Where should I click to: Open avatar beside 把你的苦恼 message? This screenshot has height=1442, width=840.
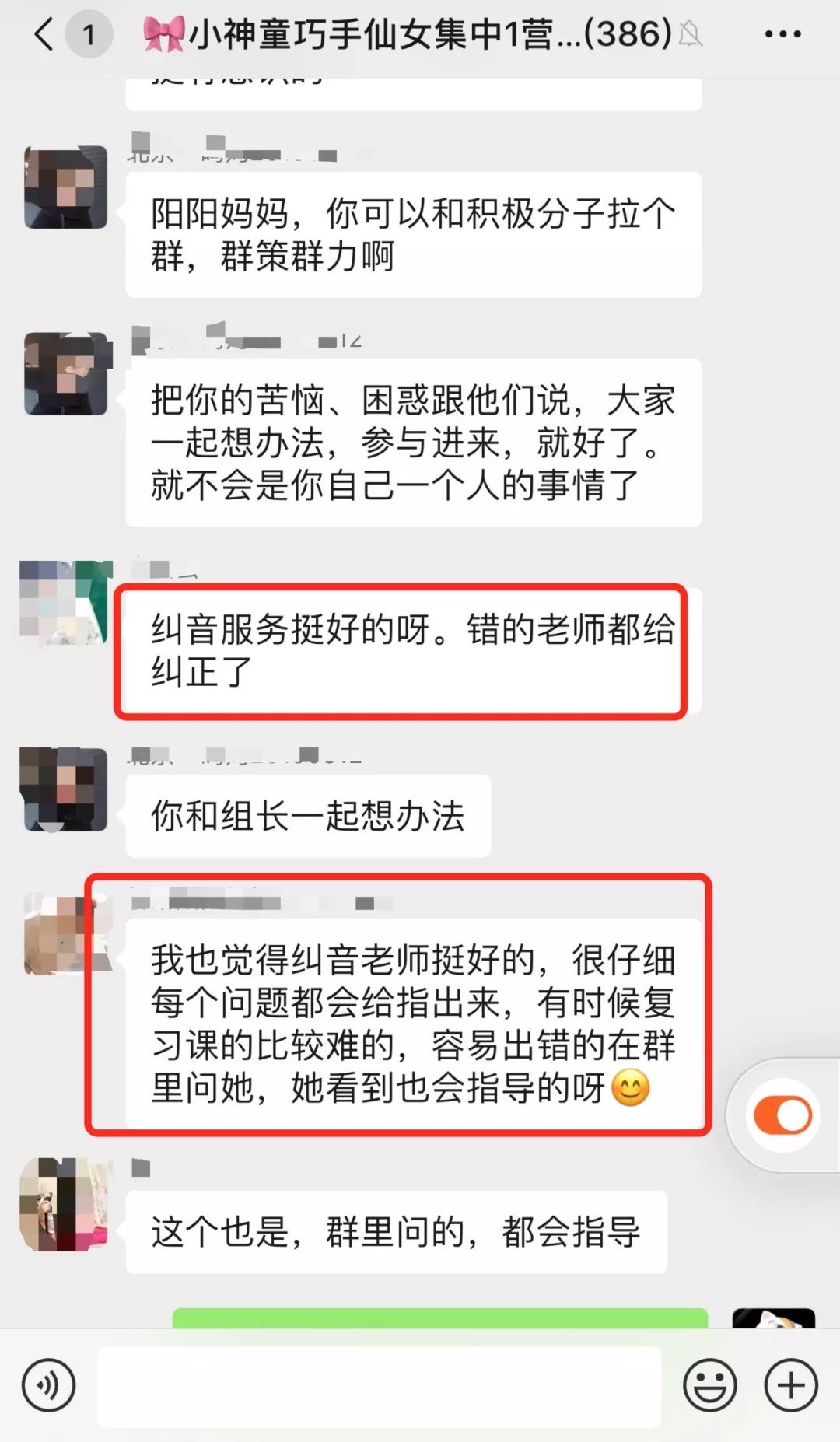tap(66, 374)
